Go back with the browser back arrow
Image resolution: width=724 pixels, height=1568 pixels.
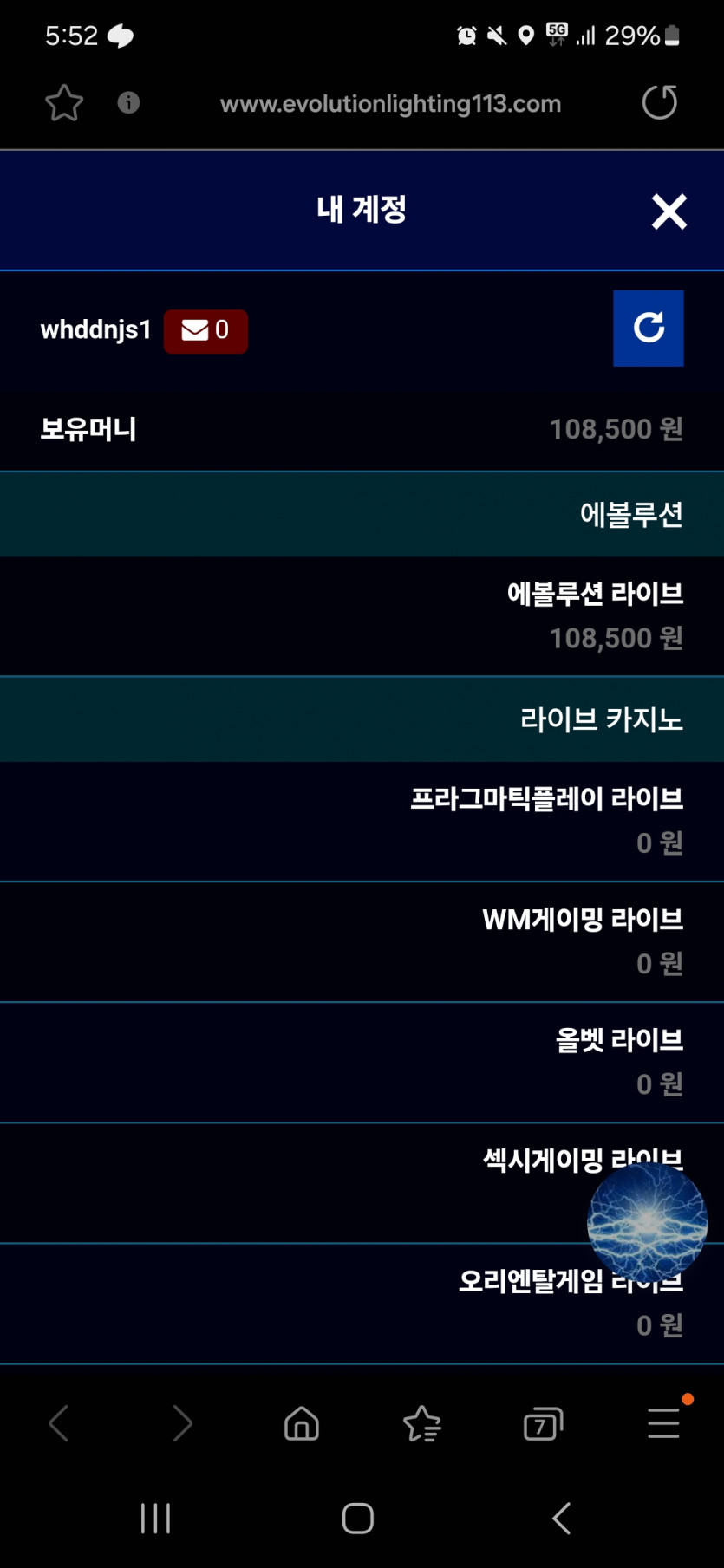[59, 1423]
